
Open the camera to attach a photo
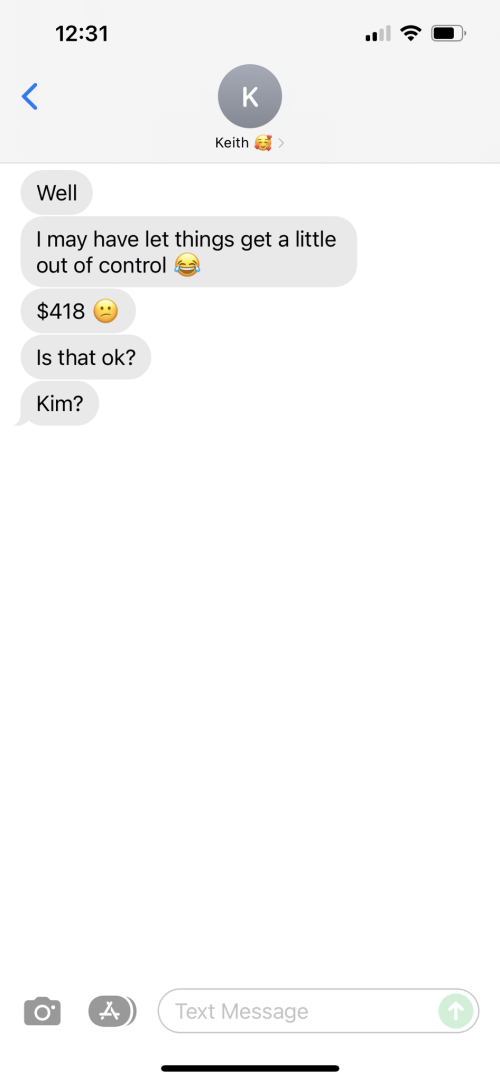(x=42, y=1012)
